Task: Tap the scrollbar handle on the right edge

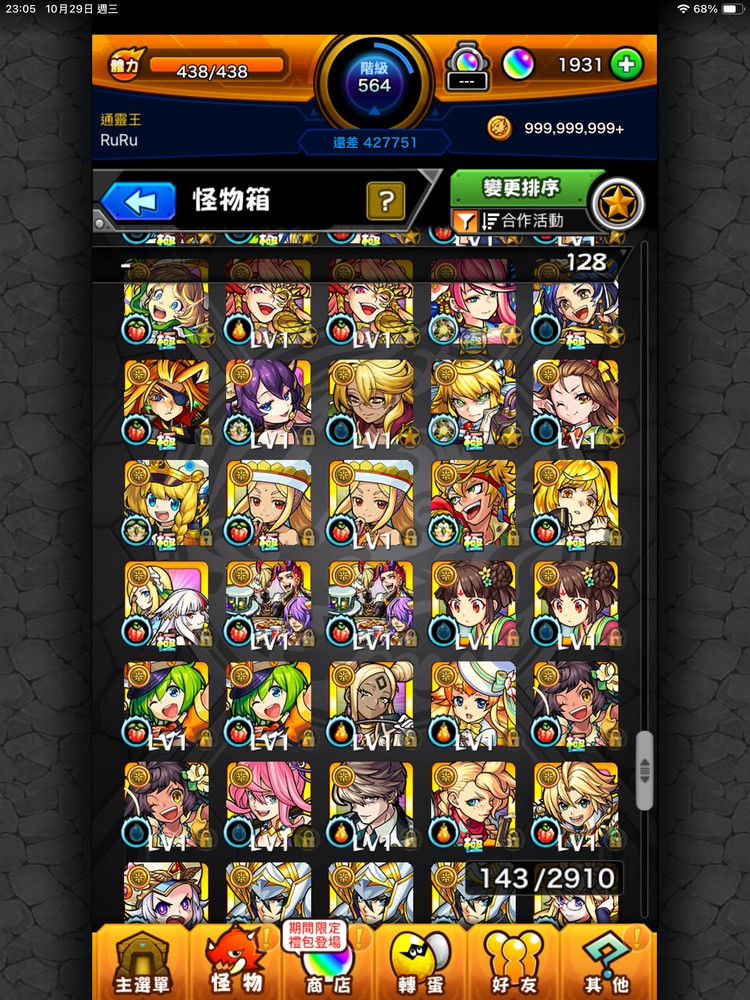Action: 644,757
